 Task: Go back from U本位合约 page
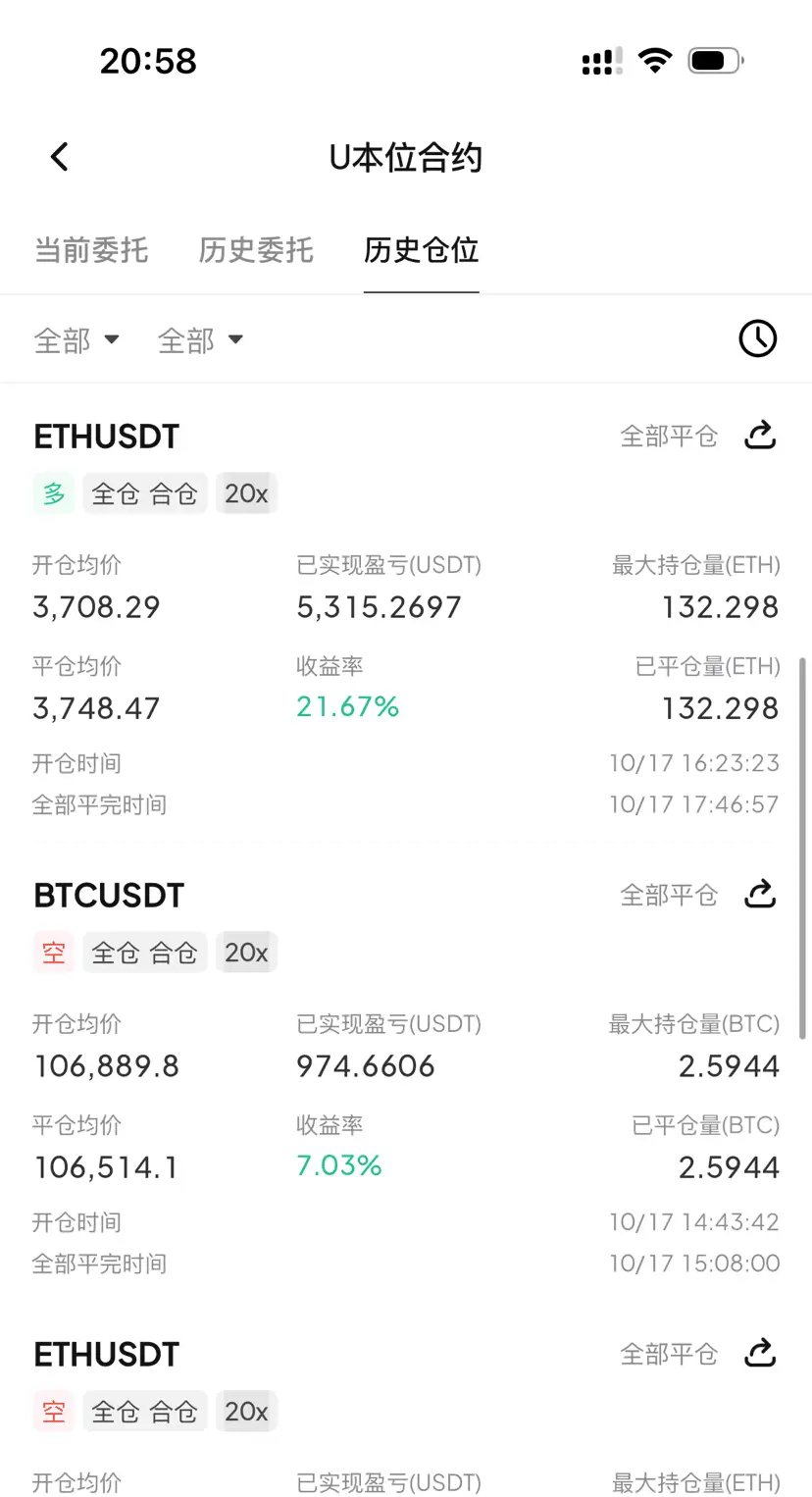[x=60, y=157]
